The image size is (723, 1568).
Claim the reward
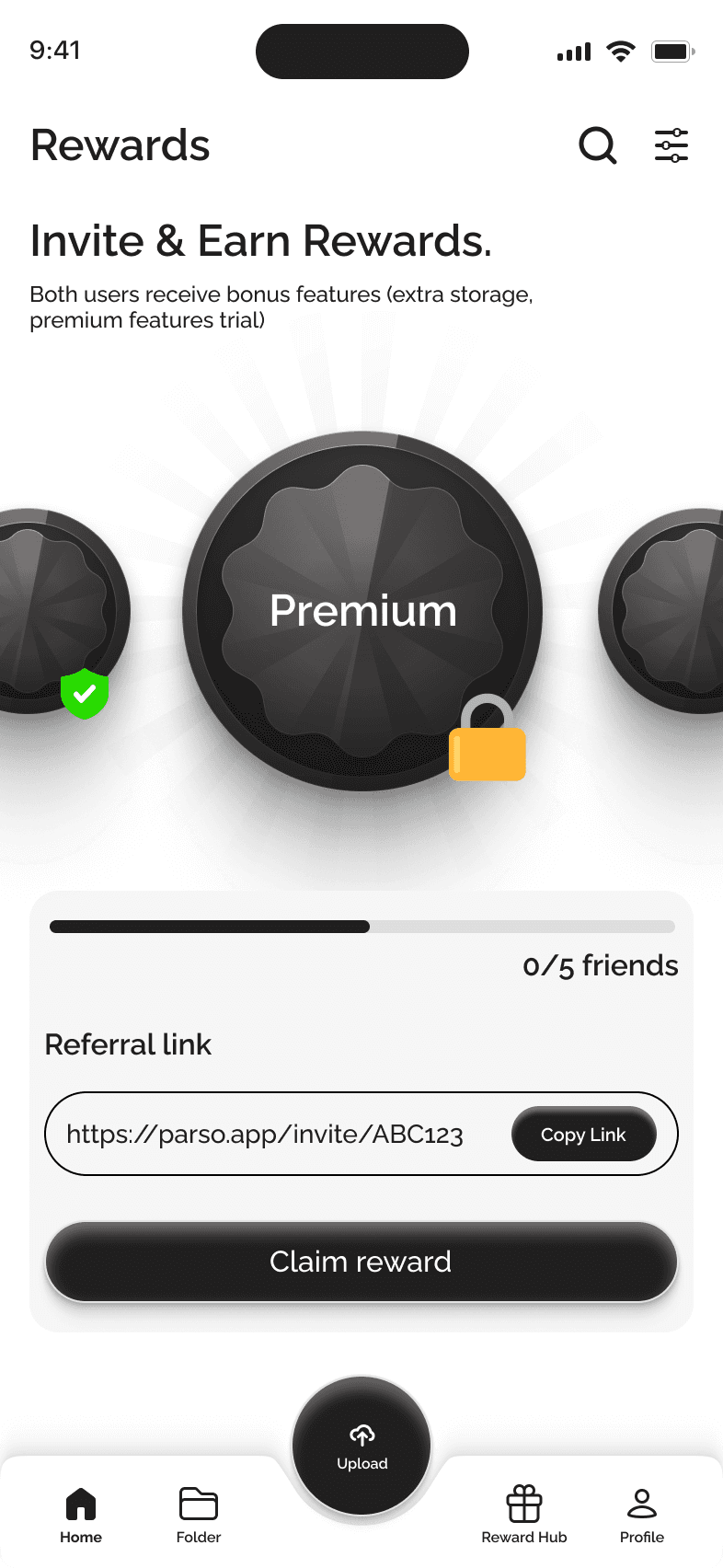click(x=361, y=1262)
